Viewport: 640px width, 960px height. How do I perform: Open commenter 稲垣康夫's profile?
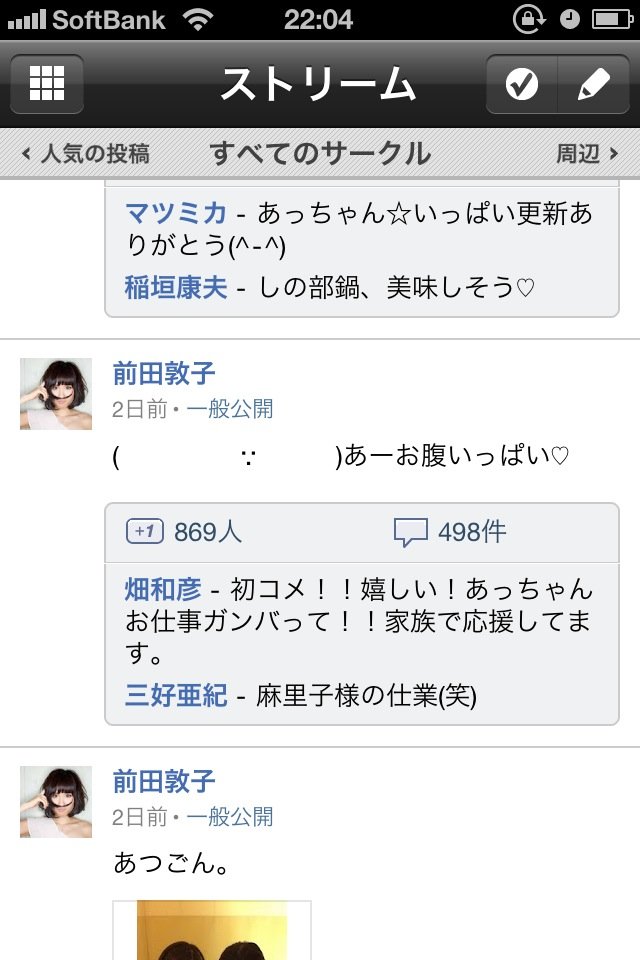pos(176,288)
